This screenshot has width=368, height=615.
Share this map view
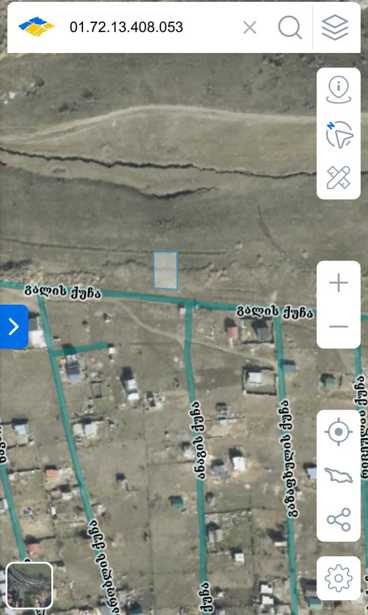tap(339, 519)
